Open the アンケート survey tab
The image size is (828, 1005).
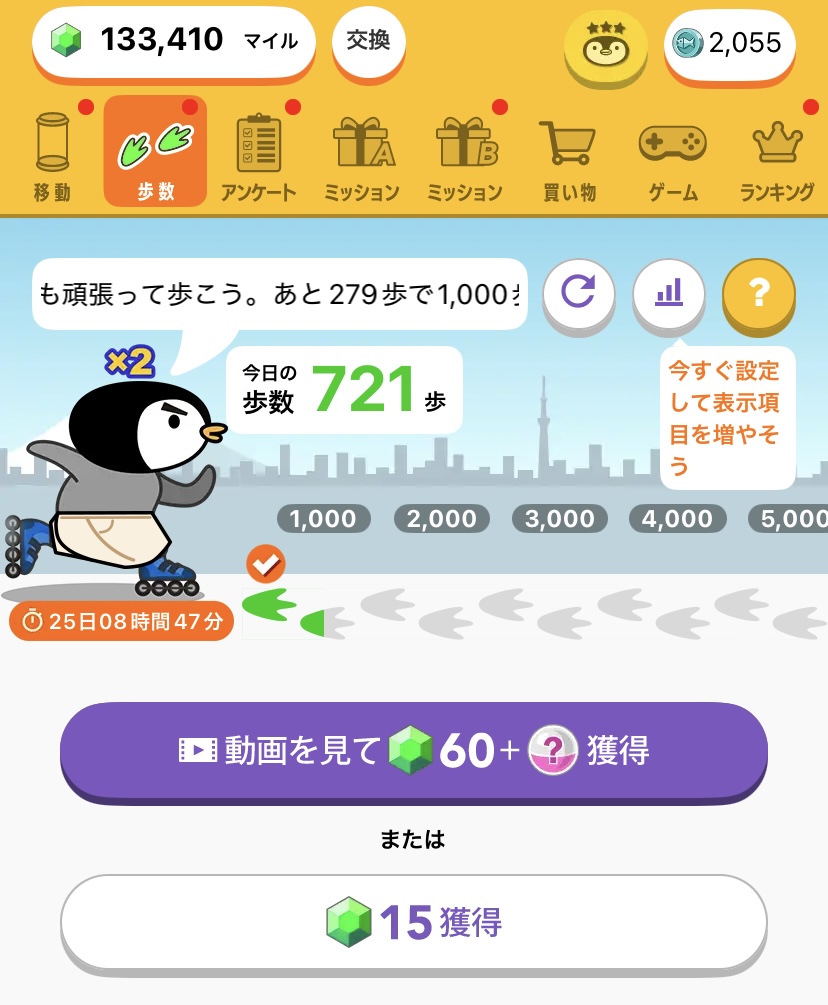tap(259, 155)
